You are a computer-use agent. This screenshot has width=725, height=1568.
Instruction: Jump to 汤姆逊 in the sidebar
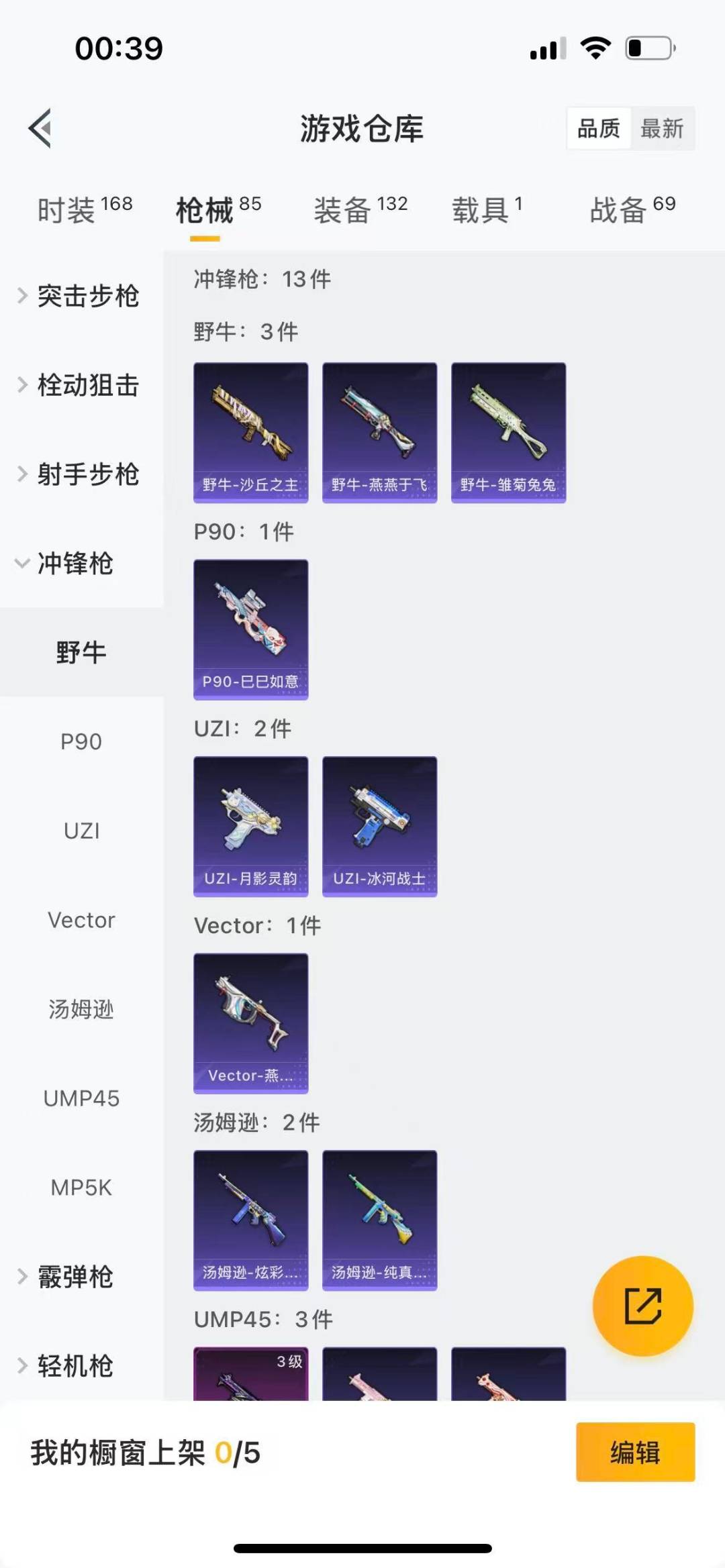click(81, 1009)
